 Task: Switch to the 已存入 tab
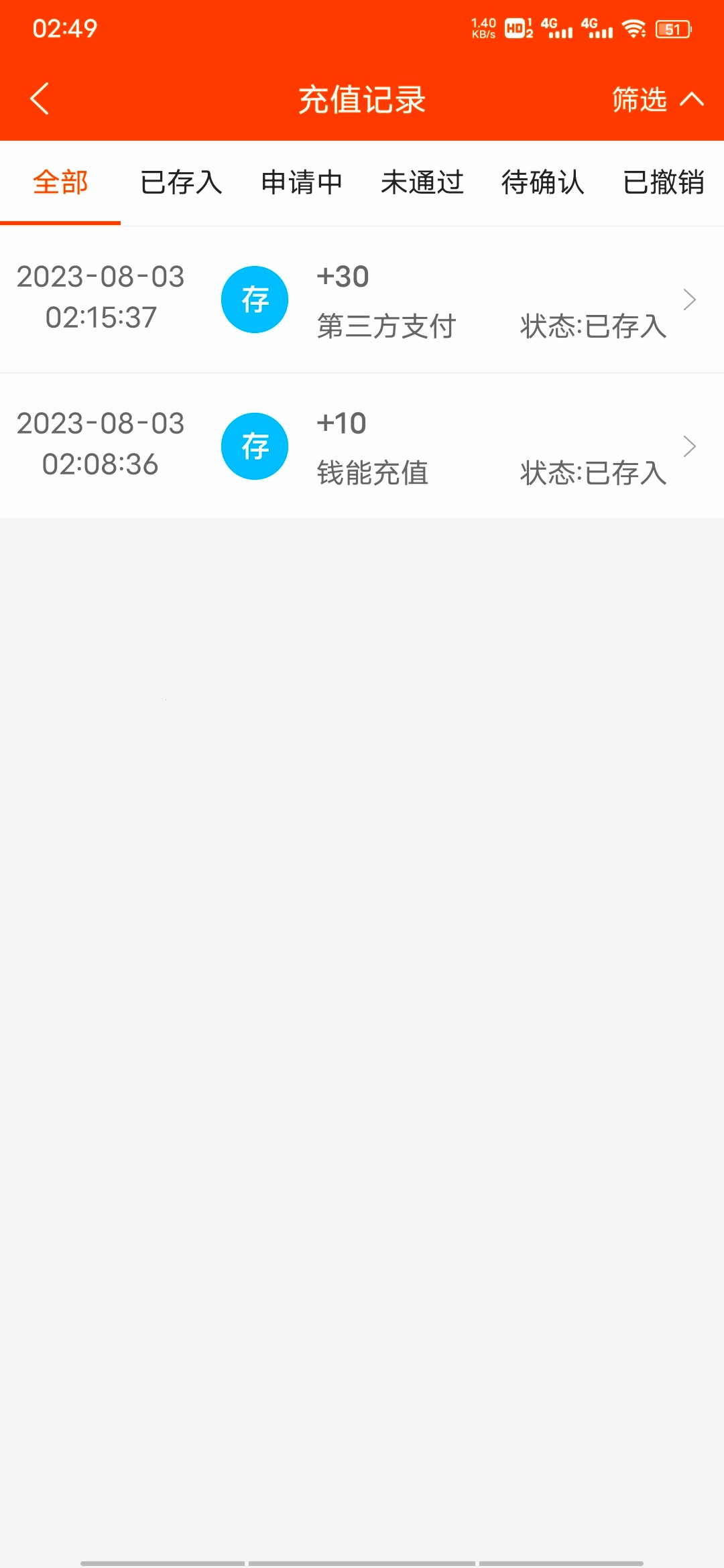pyautogui.click(x=181, y=182)
